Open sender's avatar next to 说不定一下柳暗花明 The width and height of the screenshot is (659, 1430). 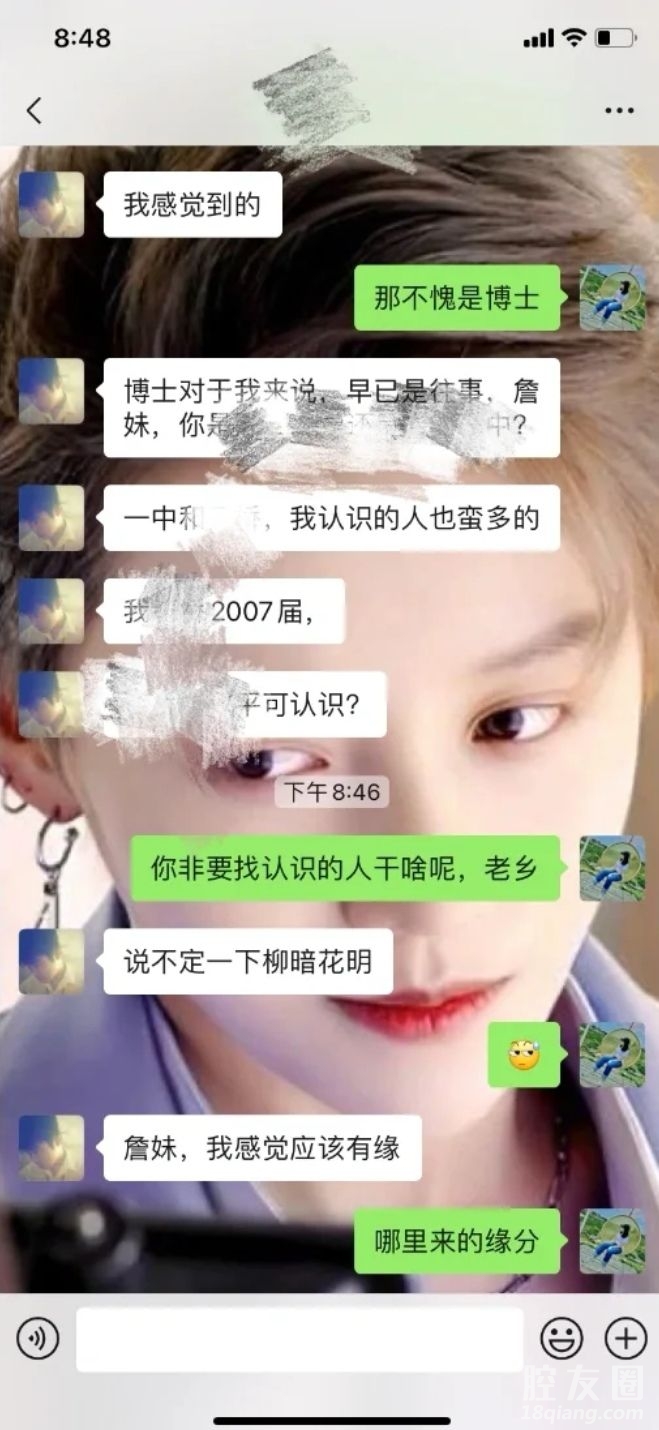pos(51,961)
